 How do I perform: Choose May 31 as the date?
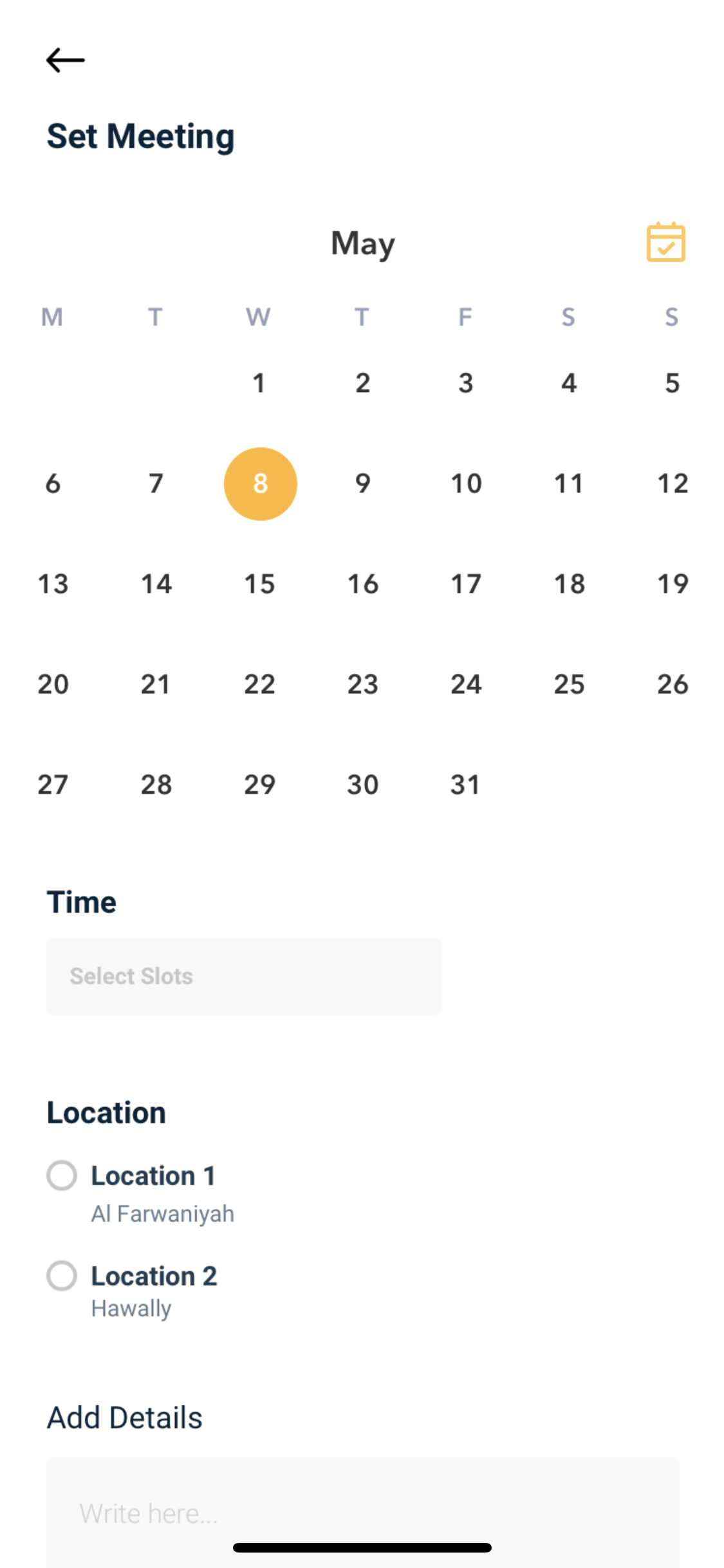[465, 785]
